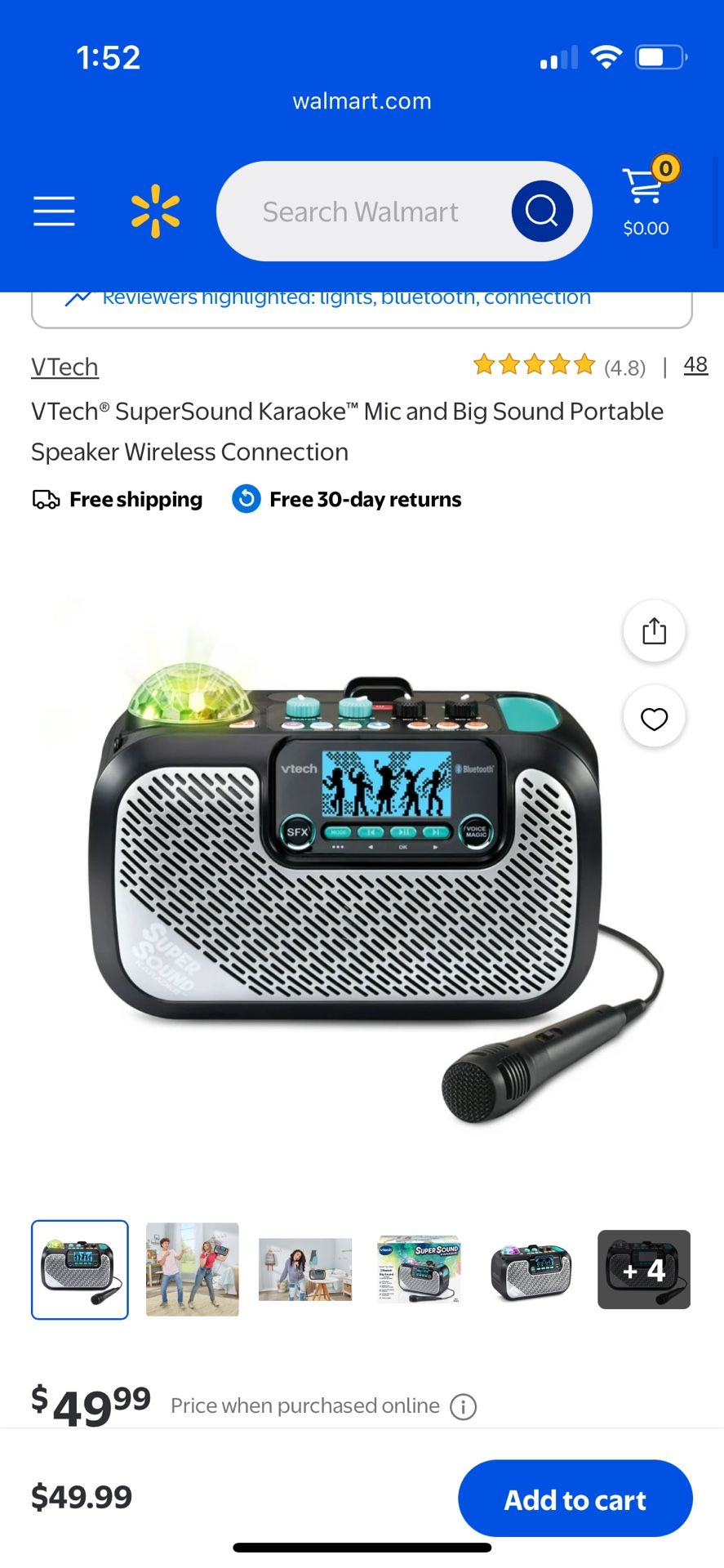Share this product
724x1568 pixels.
point(654,631)
